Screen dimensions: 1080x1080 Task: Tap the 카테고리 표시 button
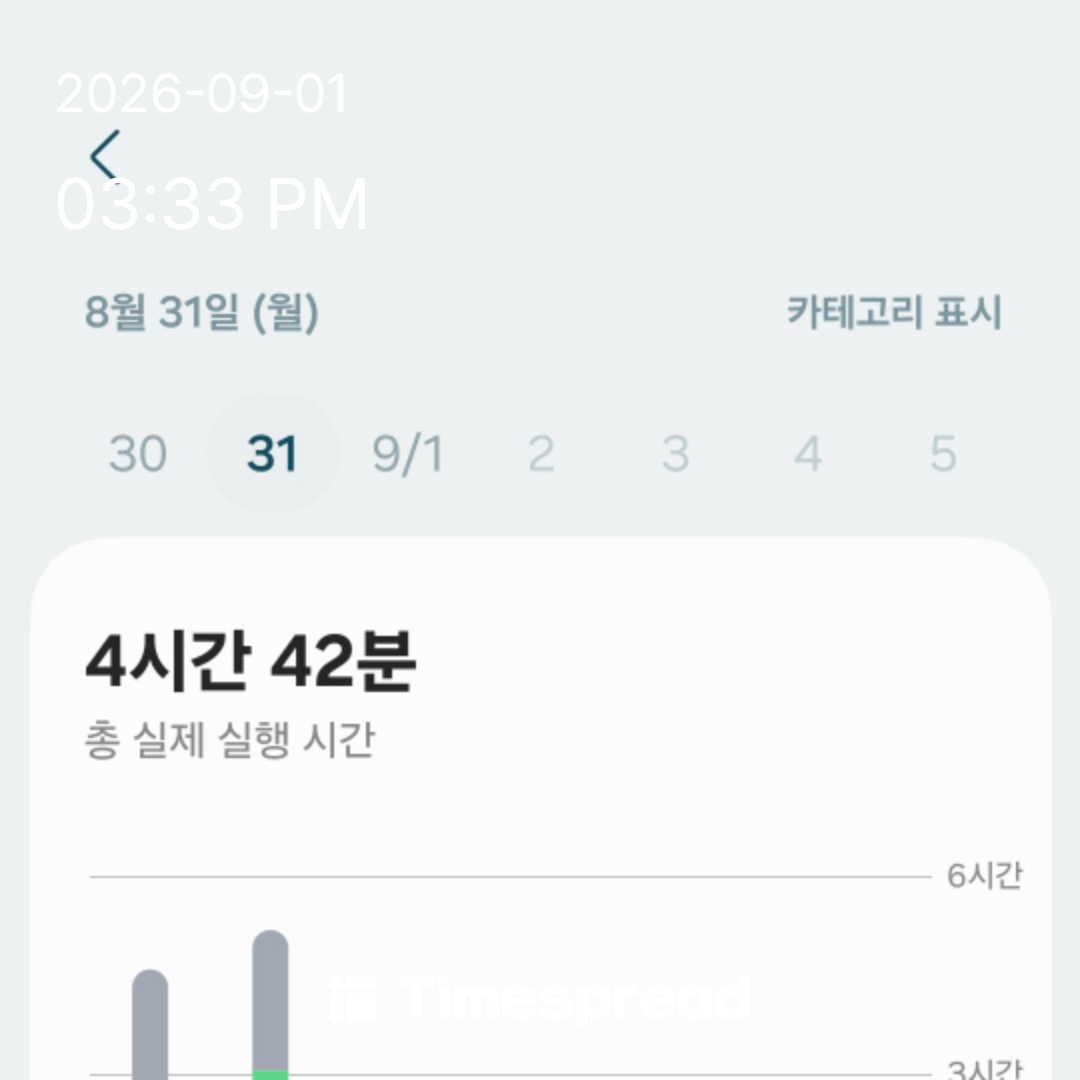894,312
